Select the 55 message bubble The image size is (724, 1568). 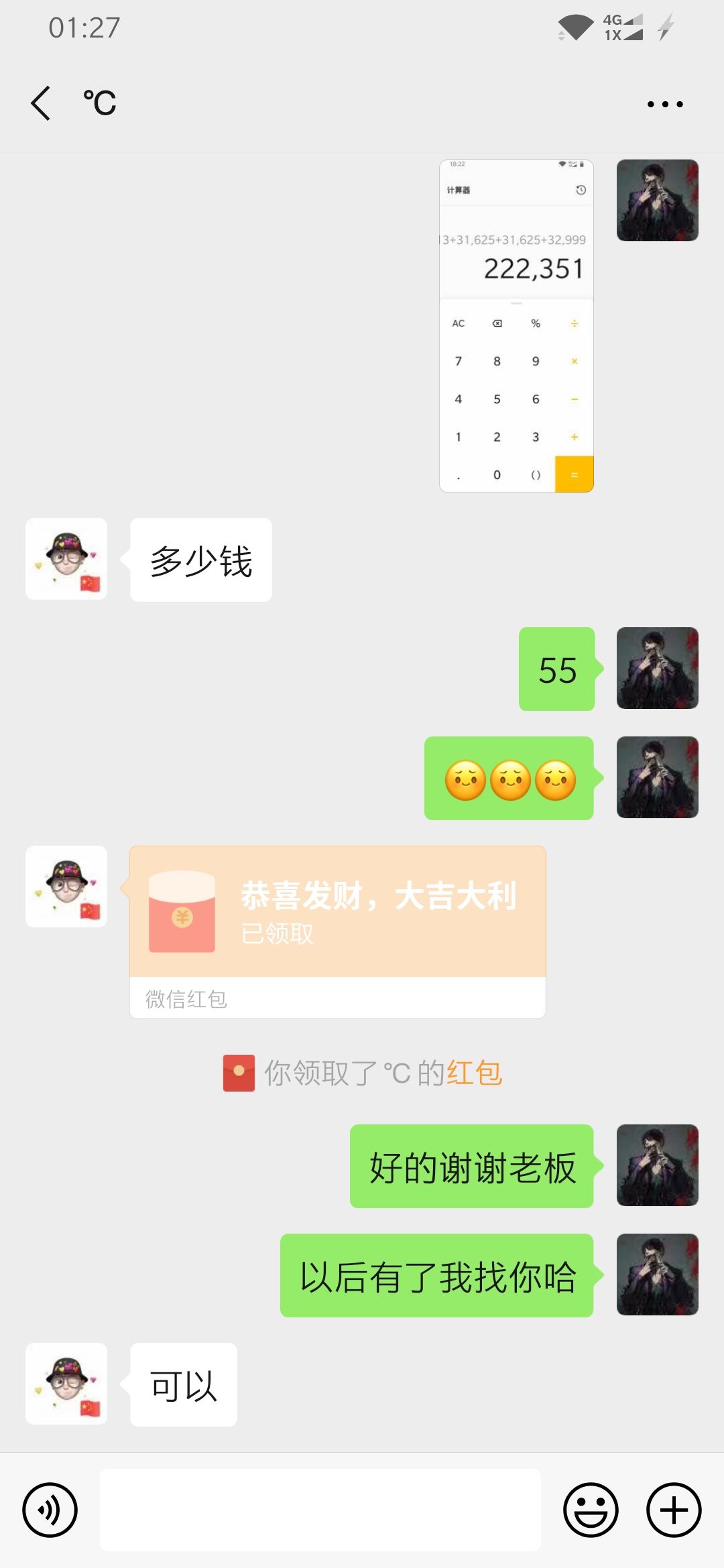(556, 667)
